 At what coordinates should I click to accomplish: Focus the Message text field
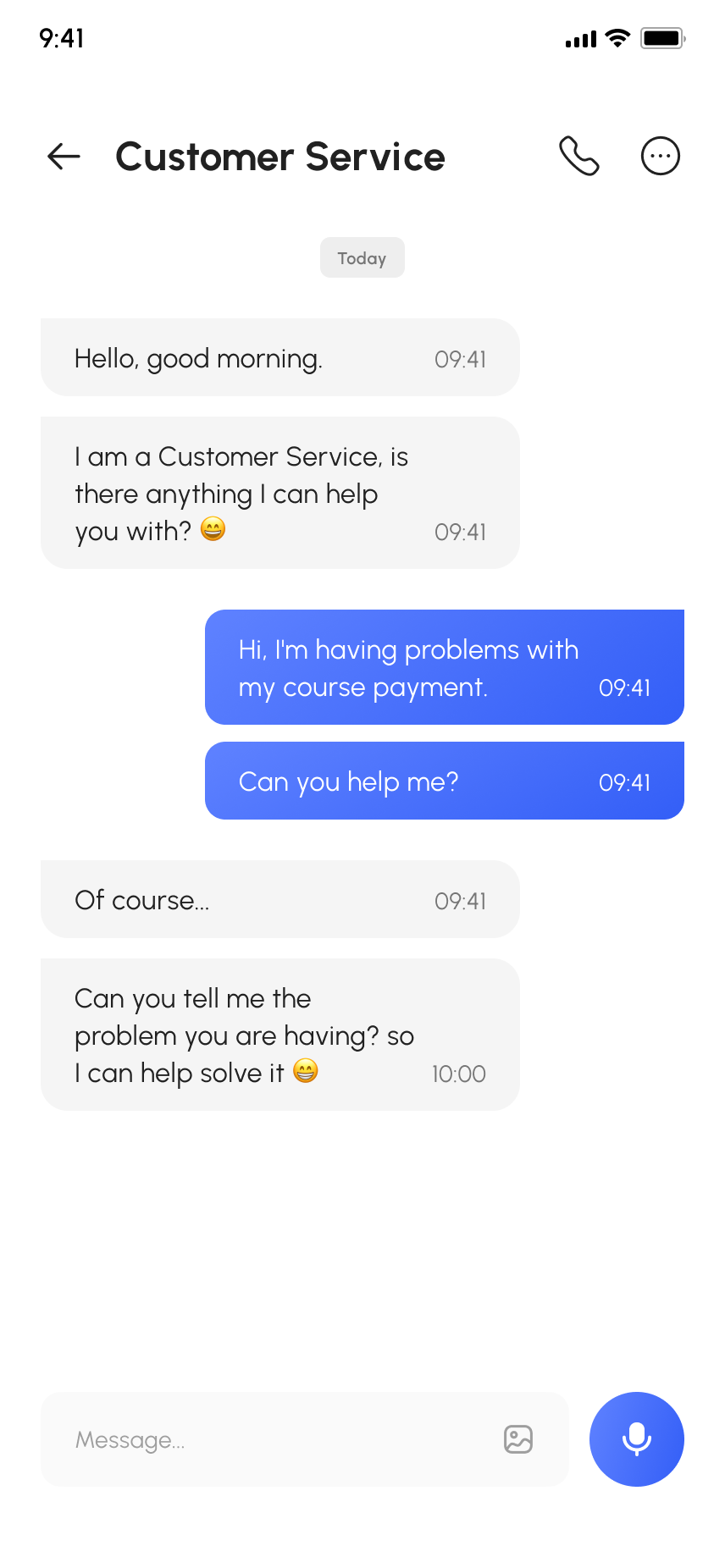(x=271, y=1439)
